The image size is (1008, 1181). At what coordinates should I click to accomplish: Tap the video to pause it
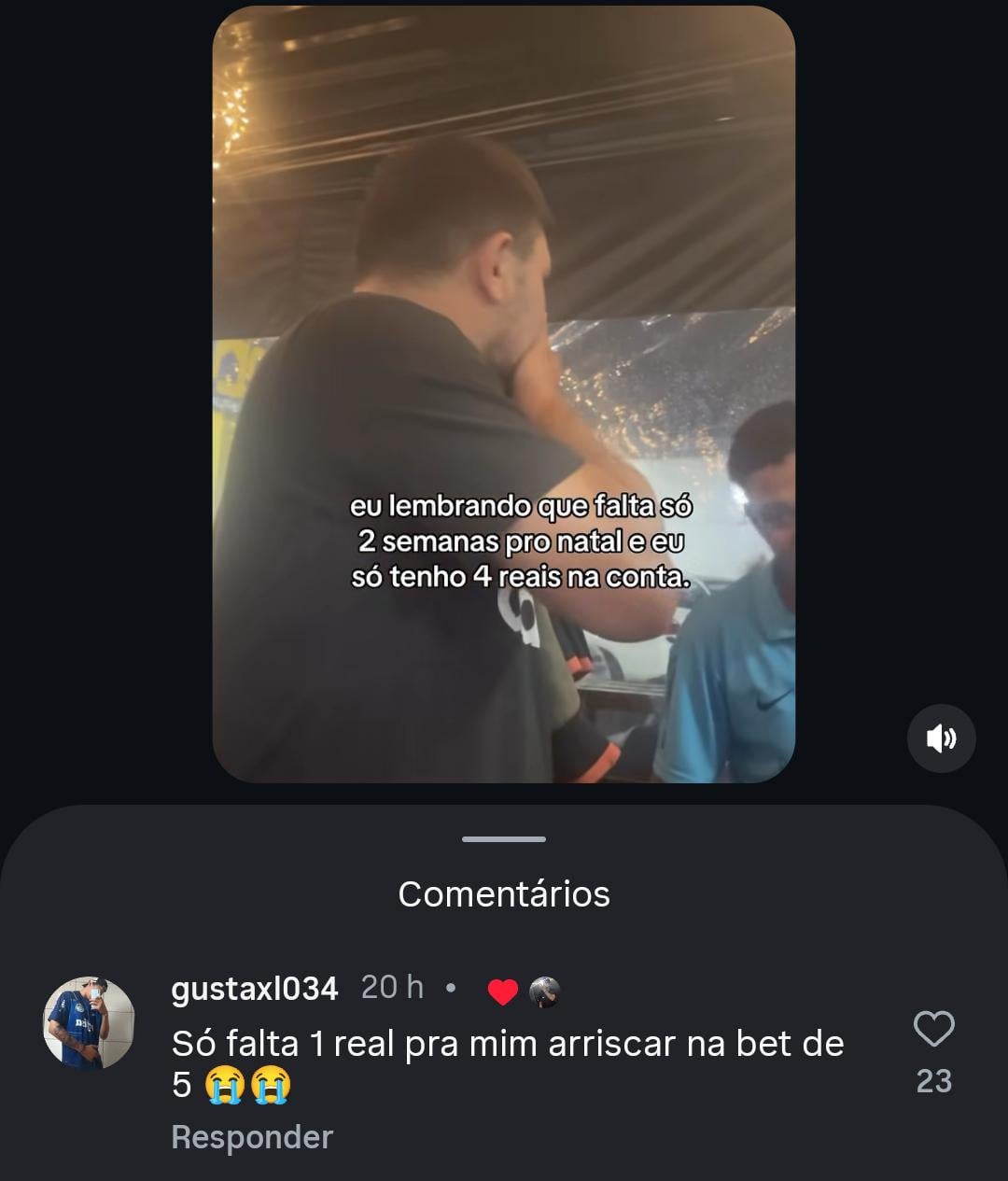503,394
